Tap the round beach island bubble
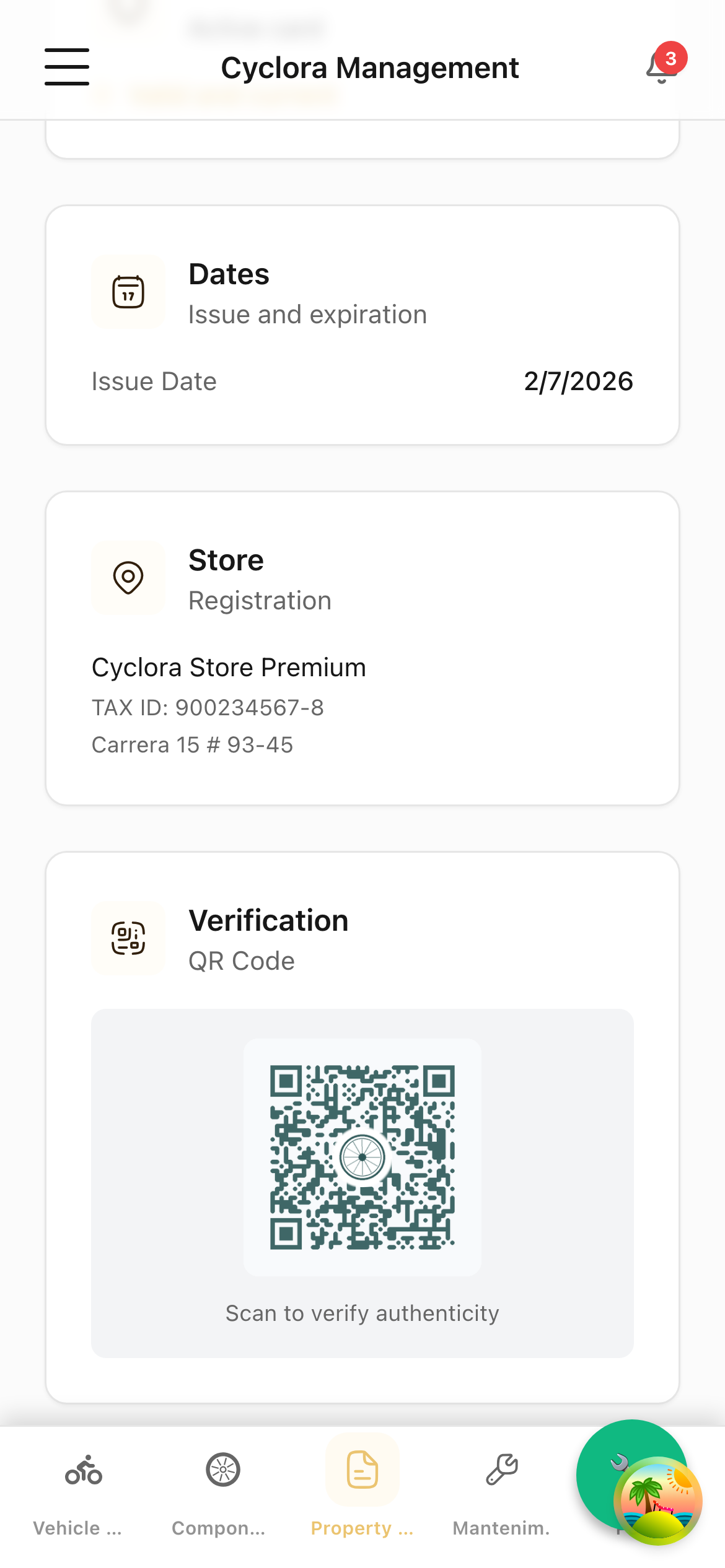Screen dimensions: 725x1568 click(x=658, y=1501)
